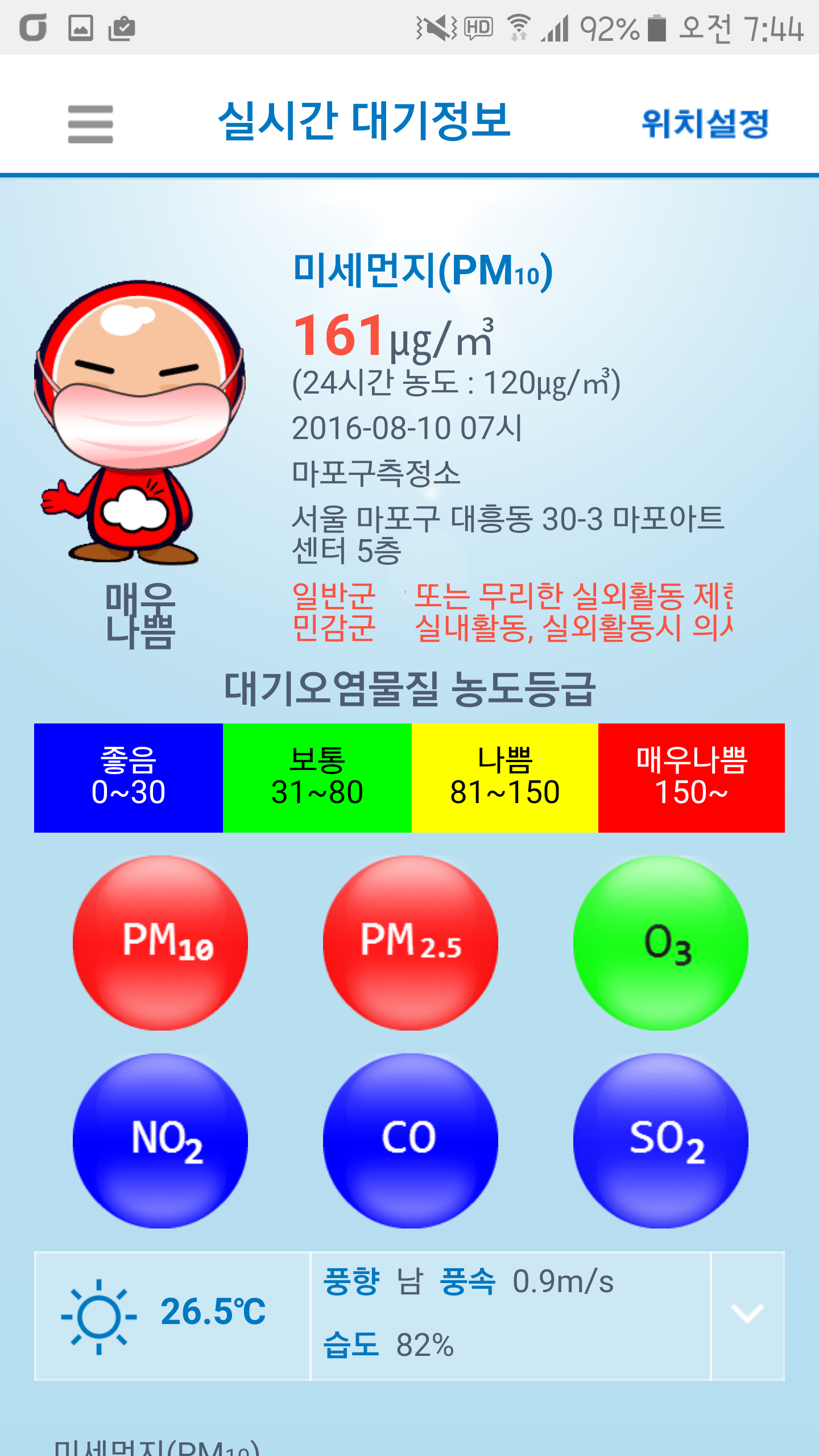The height and width of the screenshot is (1456, 819).
Task: Show O3 ozone readings
Action: 660,942
